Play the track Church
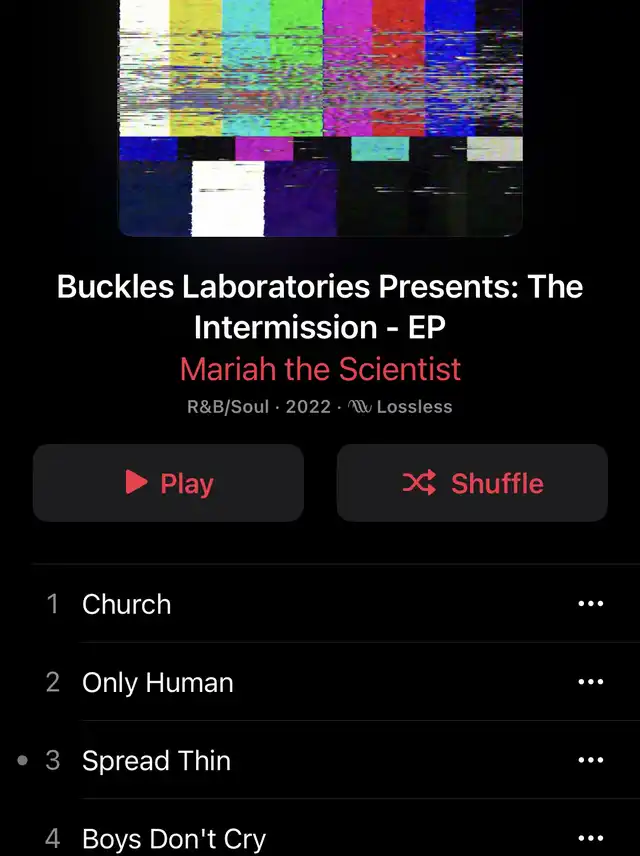This screenshot has height=856, width=640. [x=127, y=604]
